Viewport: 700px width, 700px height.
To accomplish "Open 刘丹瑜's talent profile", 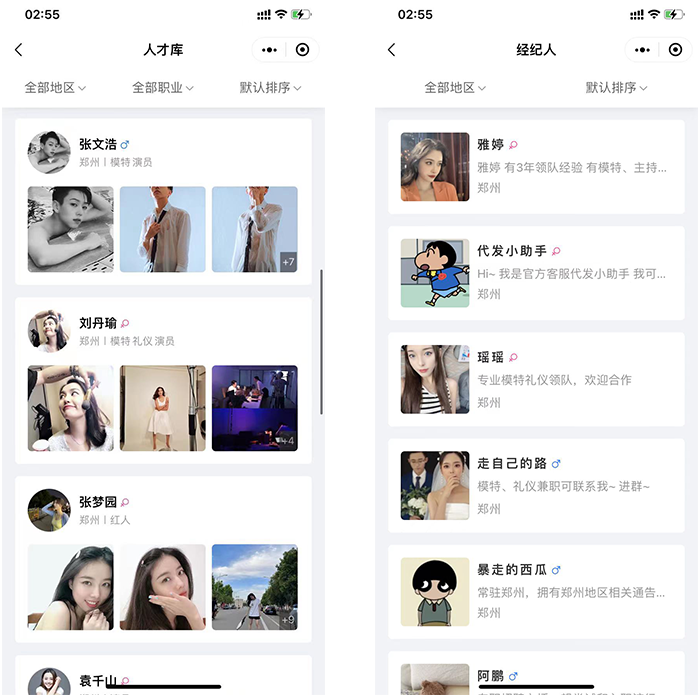I will (98, 324).
